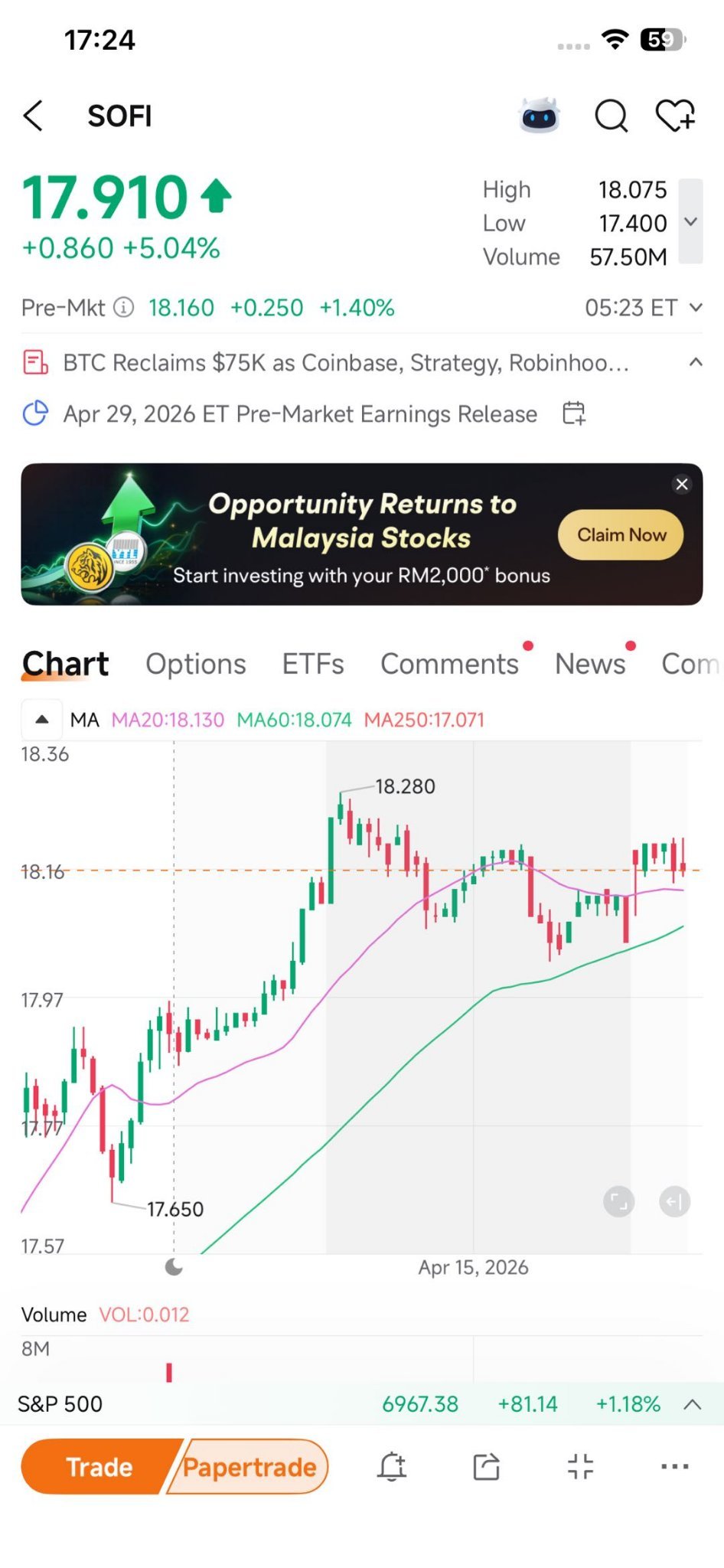Expand the S&P 500 index bar
Viewport: 724px width, 1568px height.
pyautogui.click(x=692, y=1404)
